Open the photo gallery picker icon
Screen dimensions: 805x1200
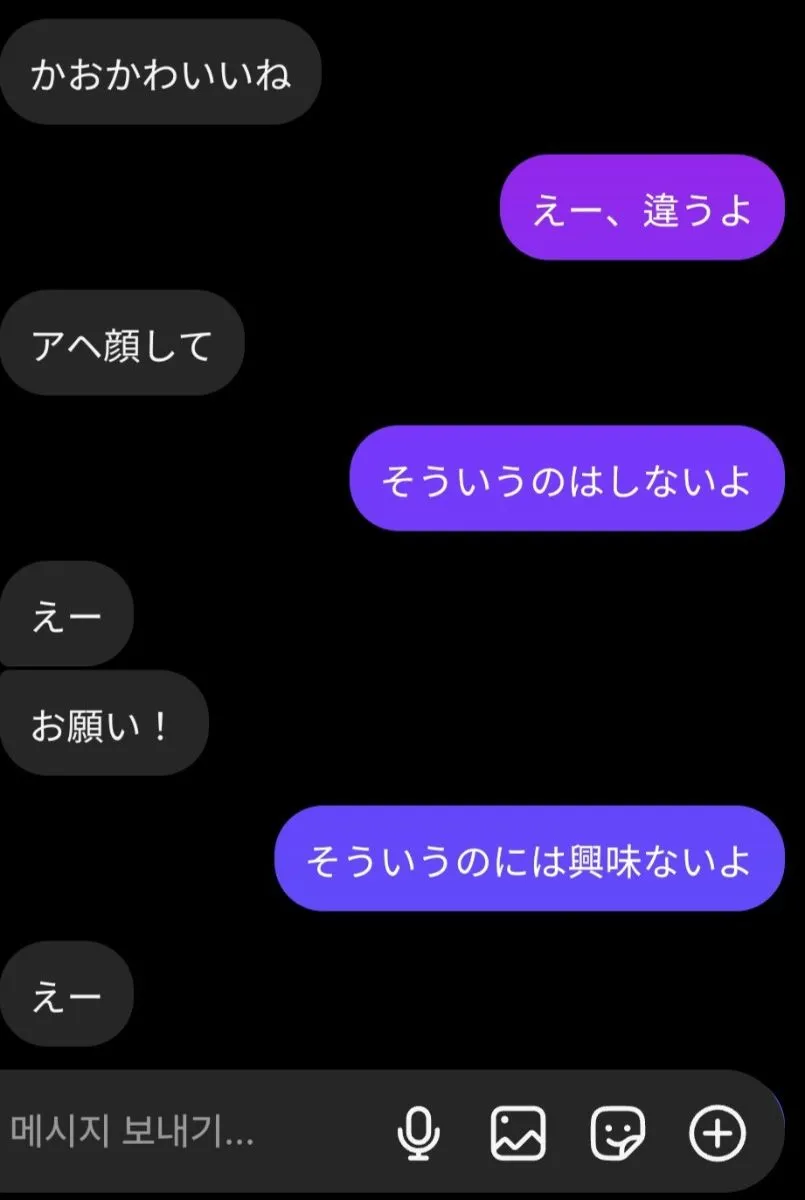(x=518, y=1133)
